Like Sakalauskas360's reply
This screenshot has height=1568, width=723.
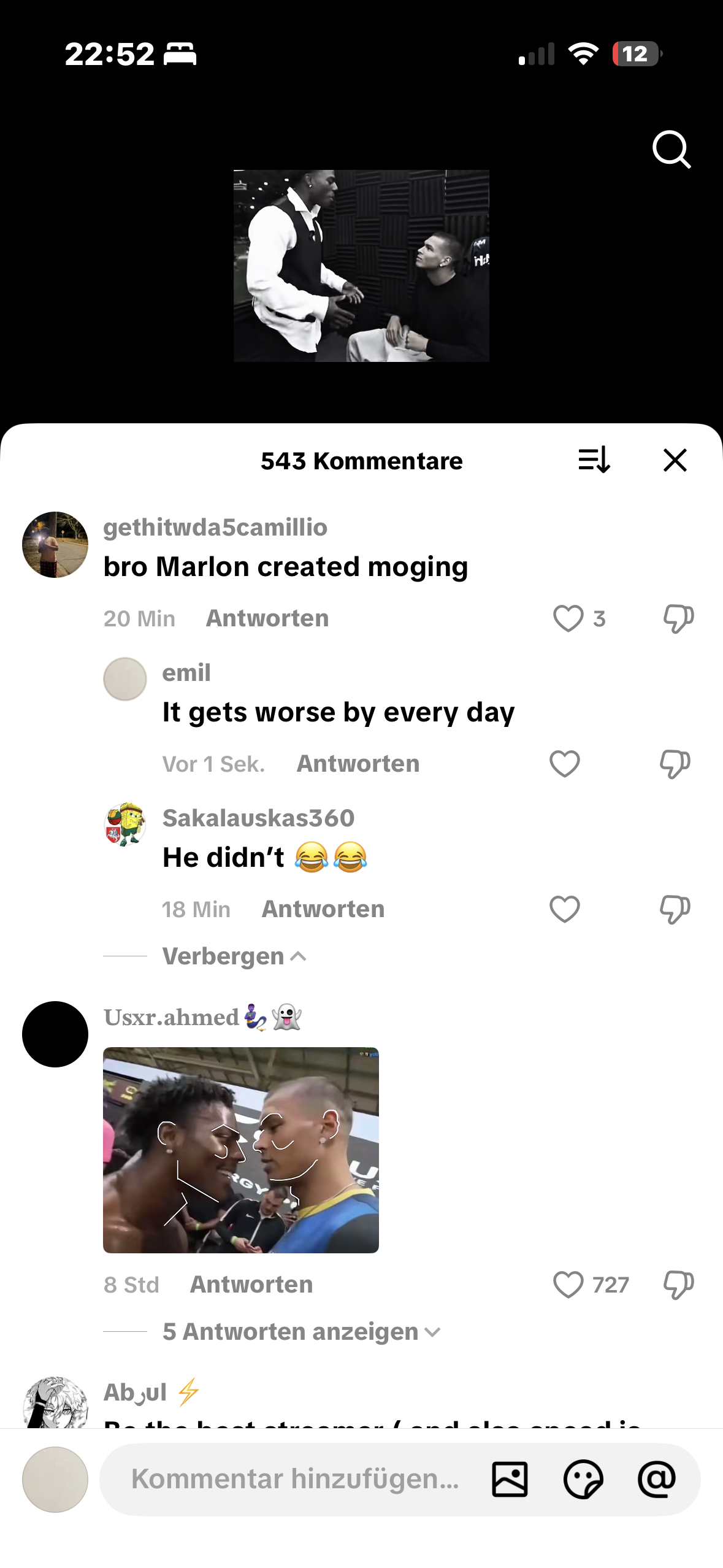pos(564,909)
